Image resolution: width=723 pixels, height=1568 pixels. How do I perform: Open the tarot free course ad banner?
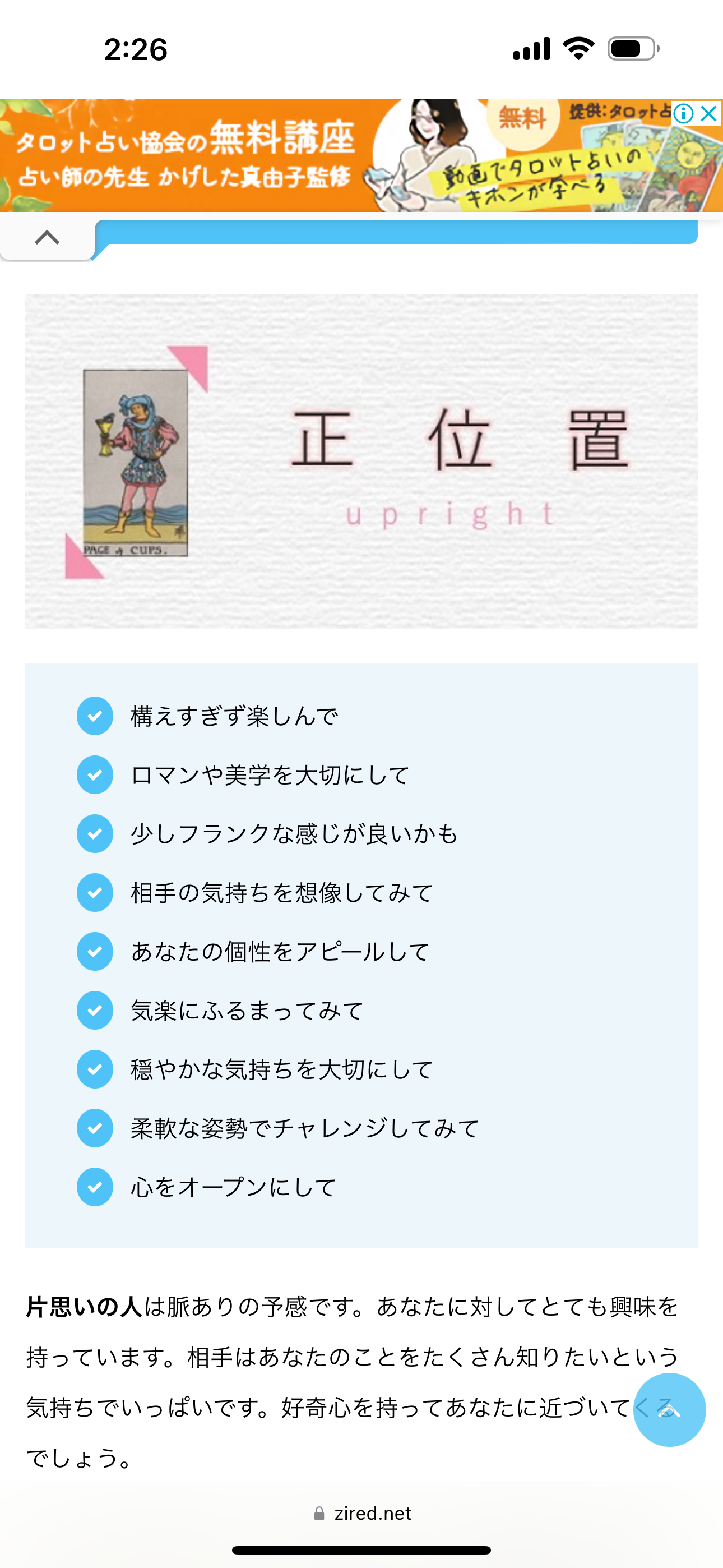click(361, 156)
